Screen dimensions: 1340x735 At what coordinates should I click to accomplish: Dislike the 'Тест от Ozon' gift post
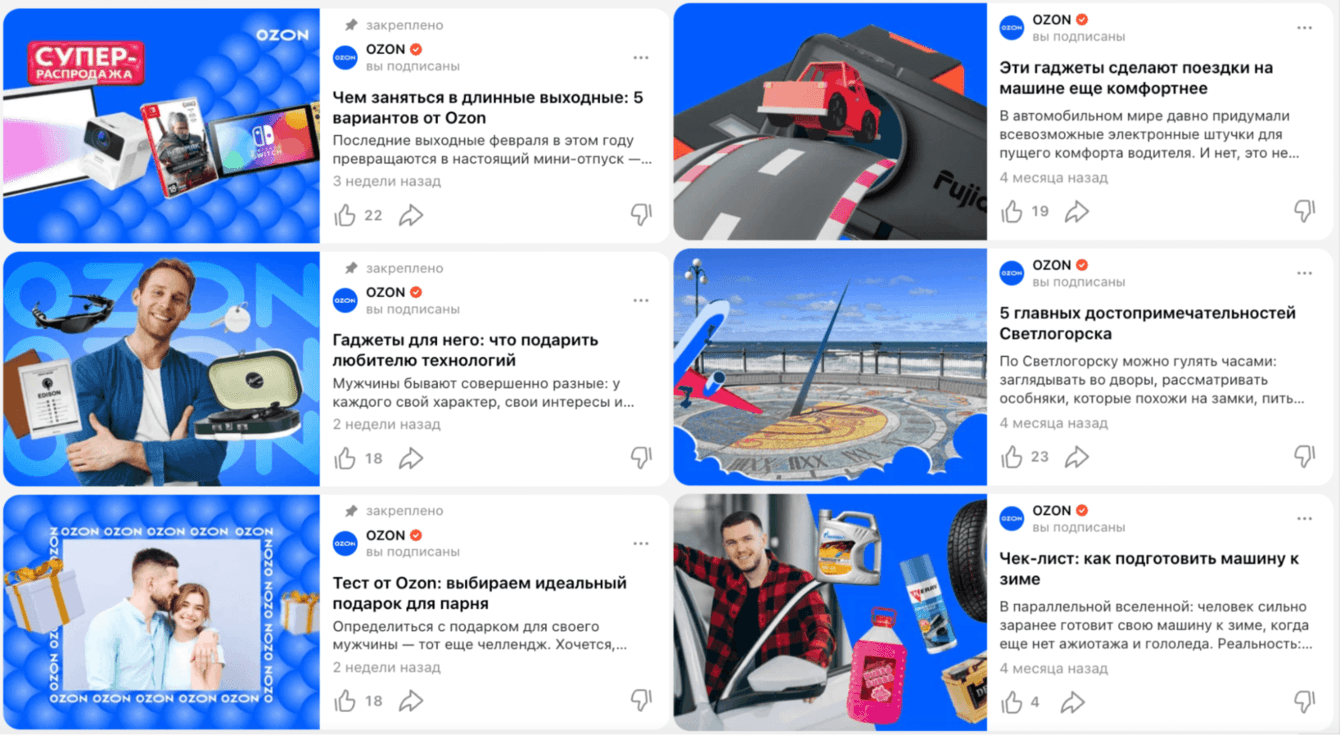coord(641,700)
